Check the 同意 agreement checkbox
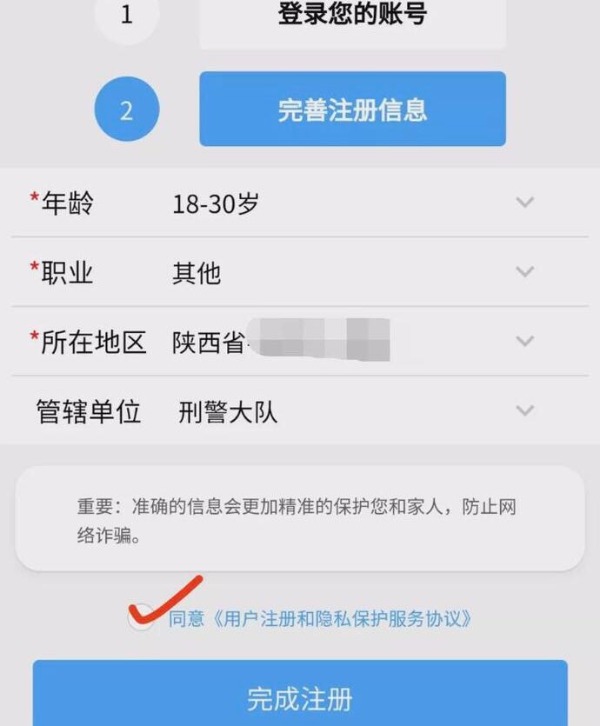600x726 pixels. pos(143,617)
